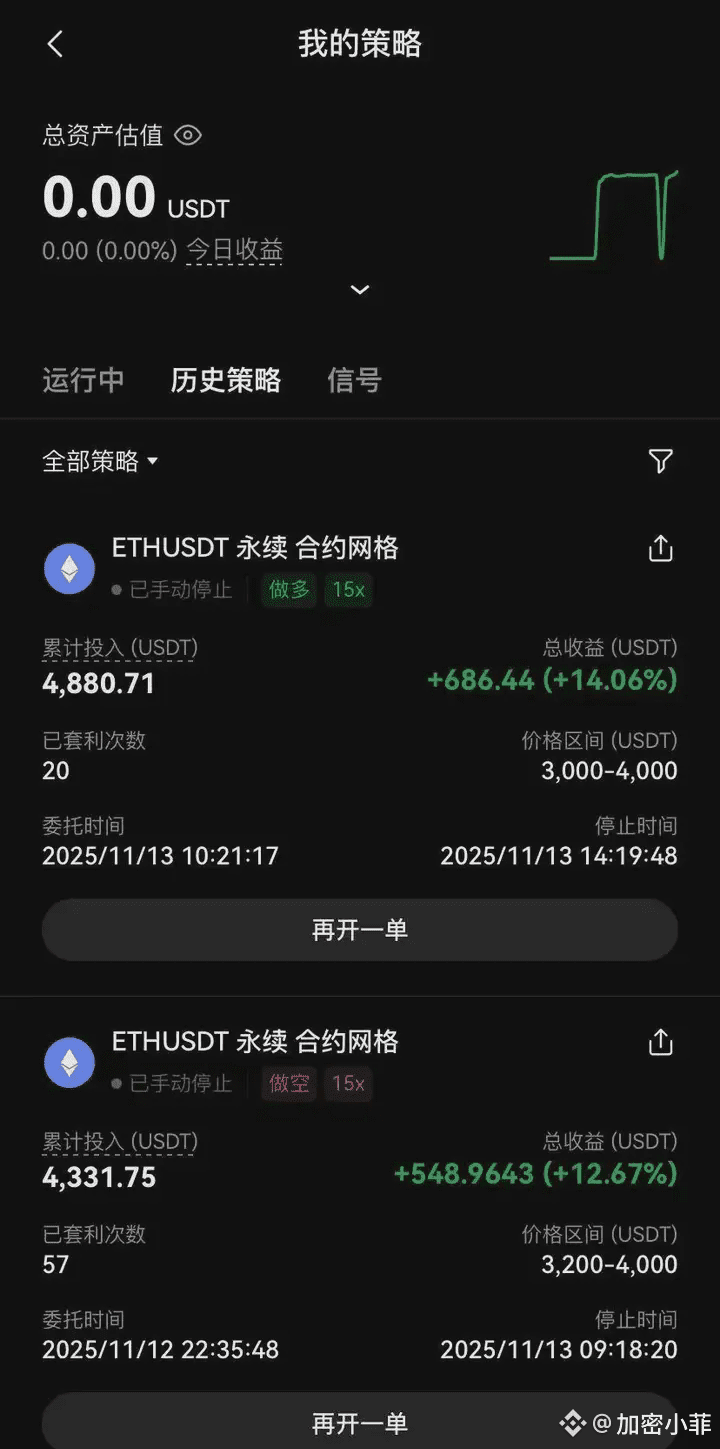Toggle visibility of 总资产估值

tap(188, 135)
